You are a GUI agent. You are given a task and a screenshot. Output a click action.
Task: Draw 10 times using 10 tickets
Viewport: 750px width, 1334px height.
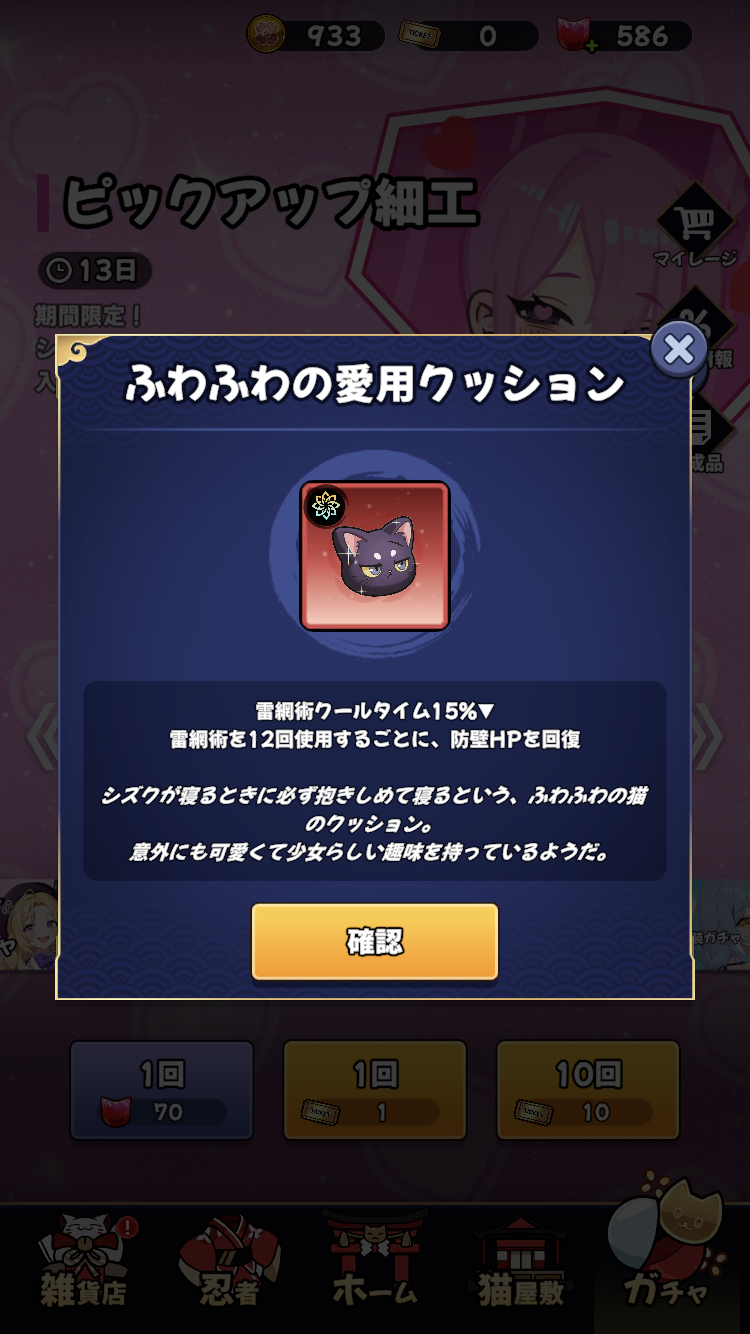588,1090
